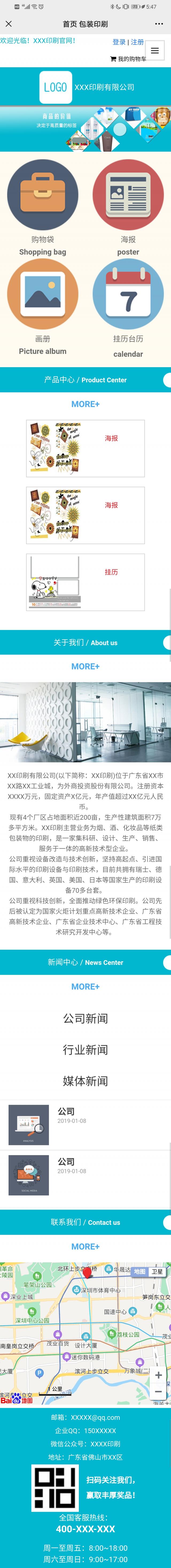Select 媒体新闻 news category
Viewport: 171px width, 1568px height.
(x=85, y=1081)
